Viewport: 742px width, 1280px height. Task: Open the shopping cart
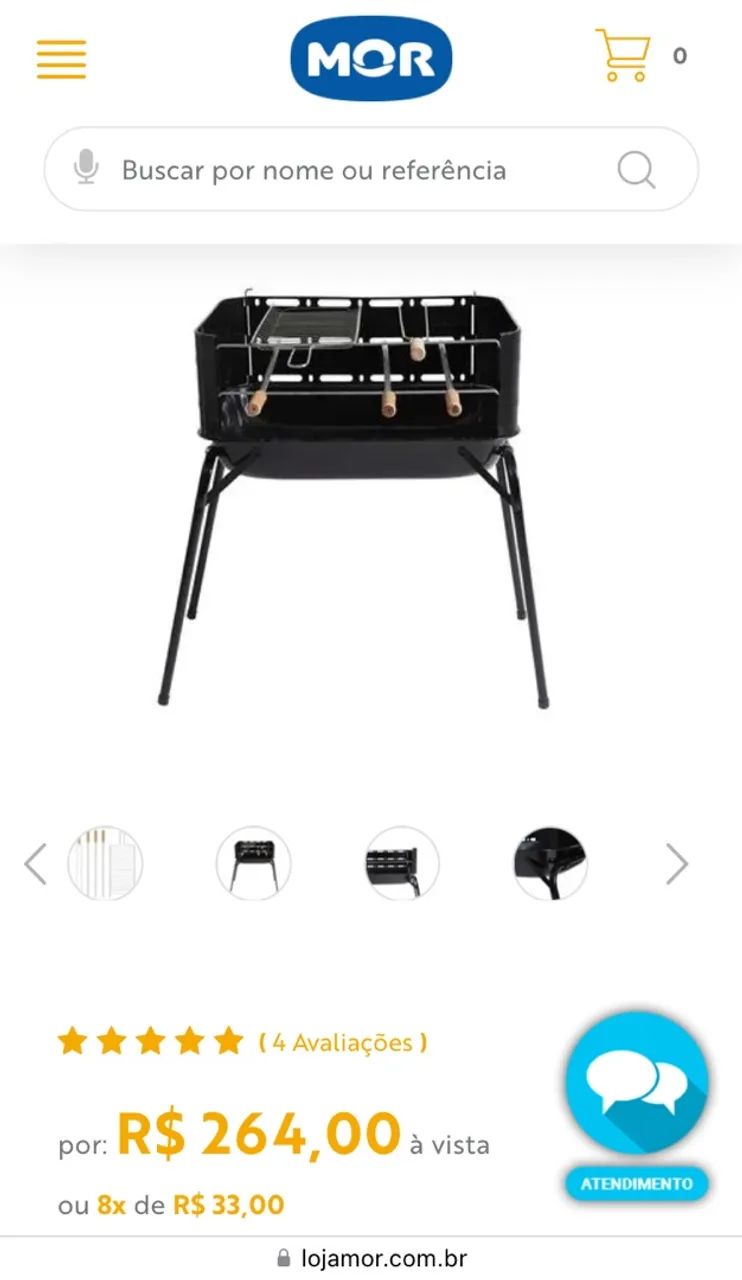[x=624, y=56]
